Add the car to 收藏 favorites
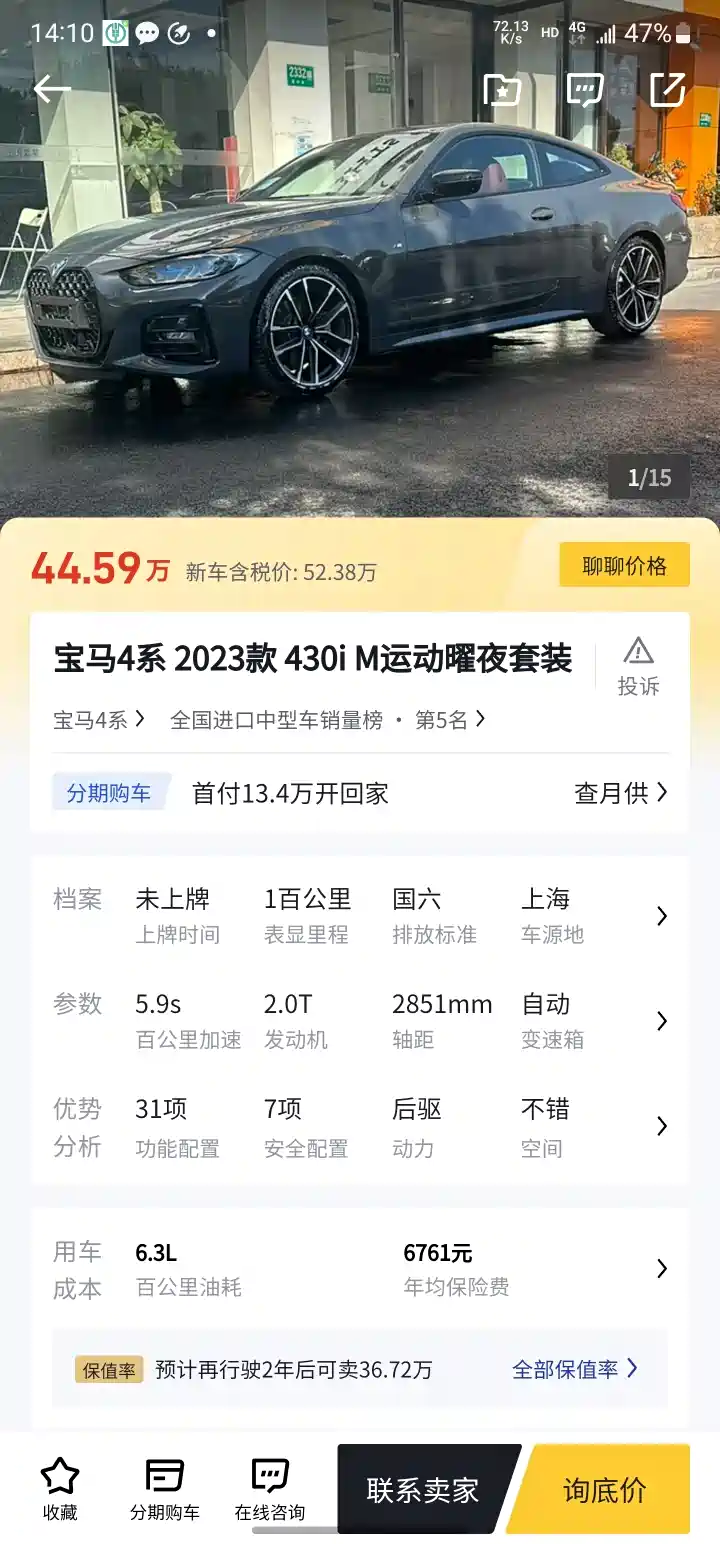The image size is (720, 1544). (x=60, y=1489)
